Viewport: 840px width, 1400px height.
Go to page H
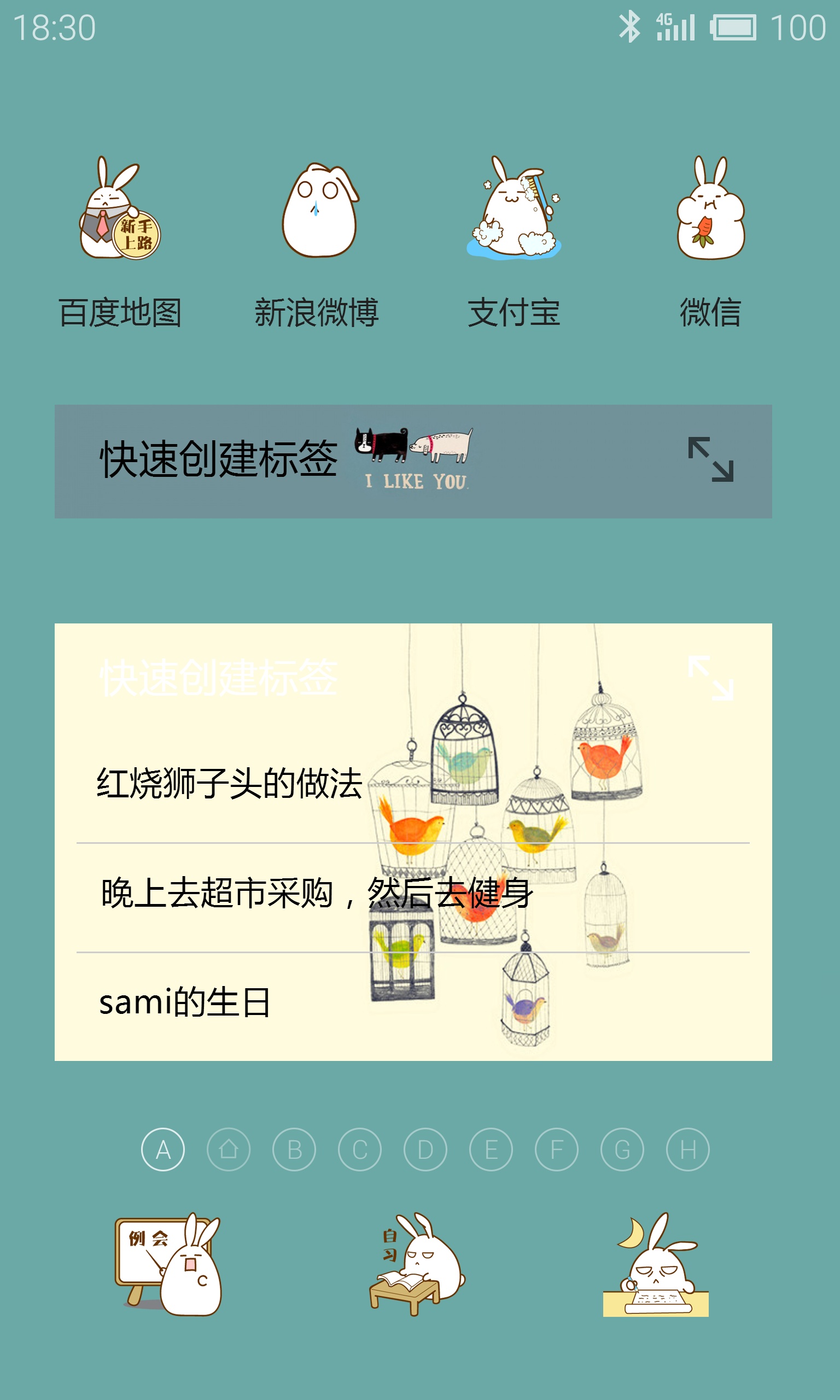tap(688, 1150)
